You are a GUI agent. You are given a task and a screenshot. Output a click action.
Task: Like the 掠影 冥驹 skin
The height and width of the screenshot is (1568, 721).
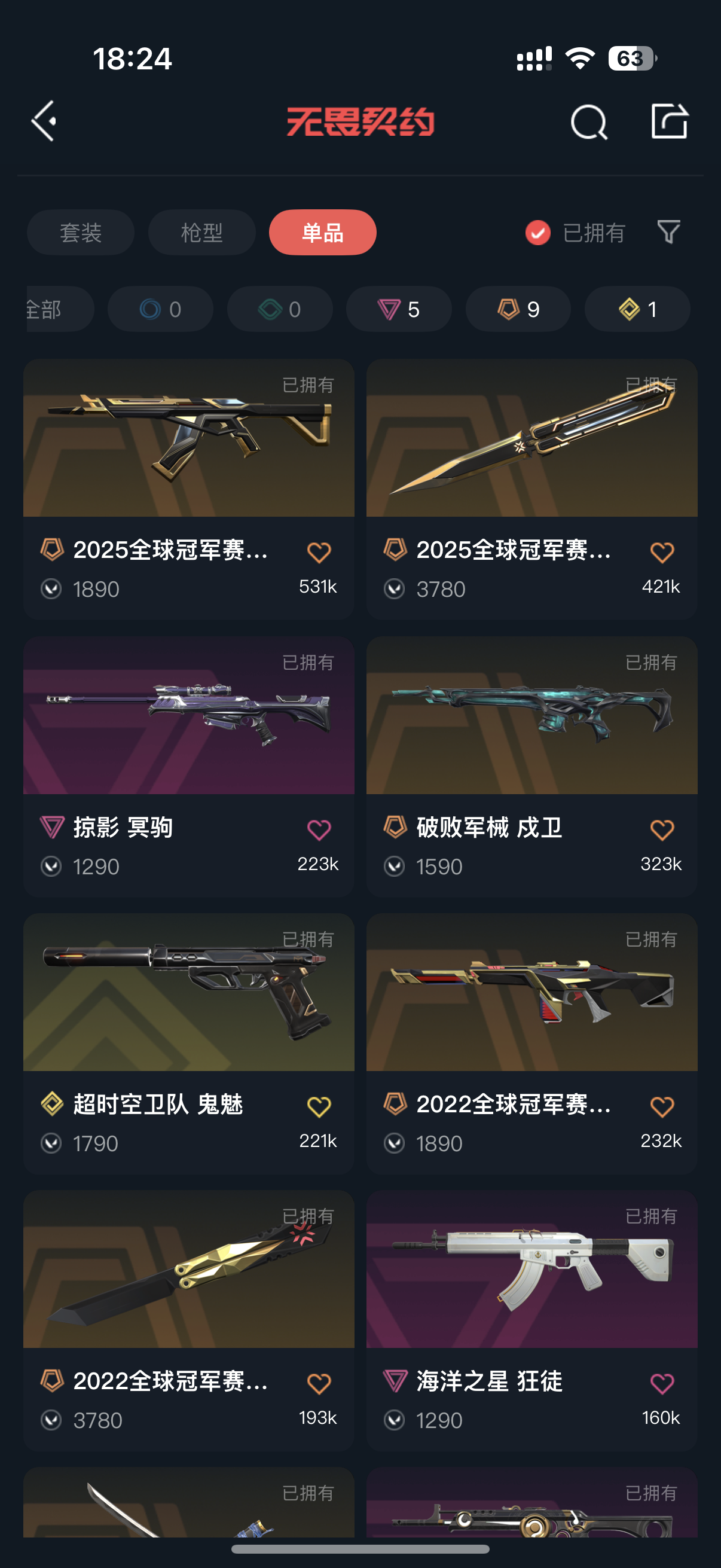coord(319,829)
